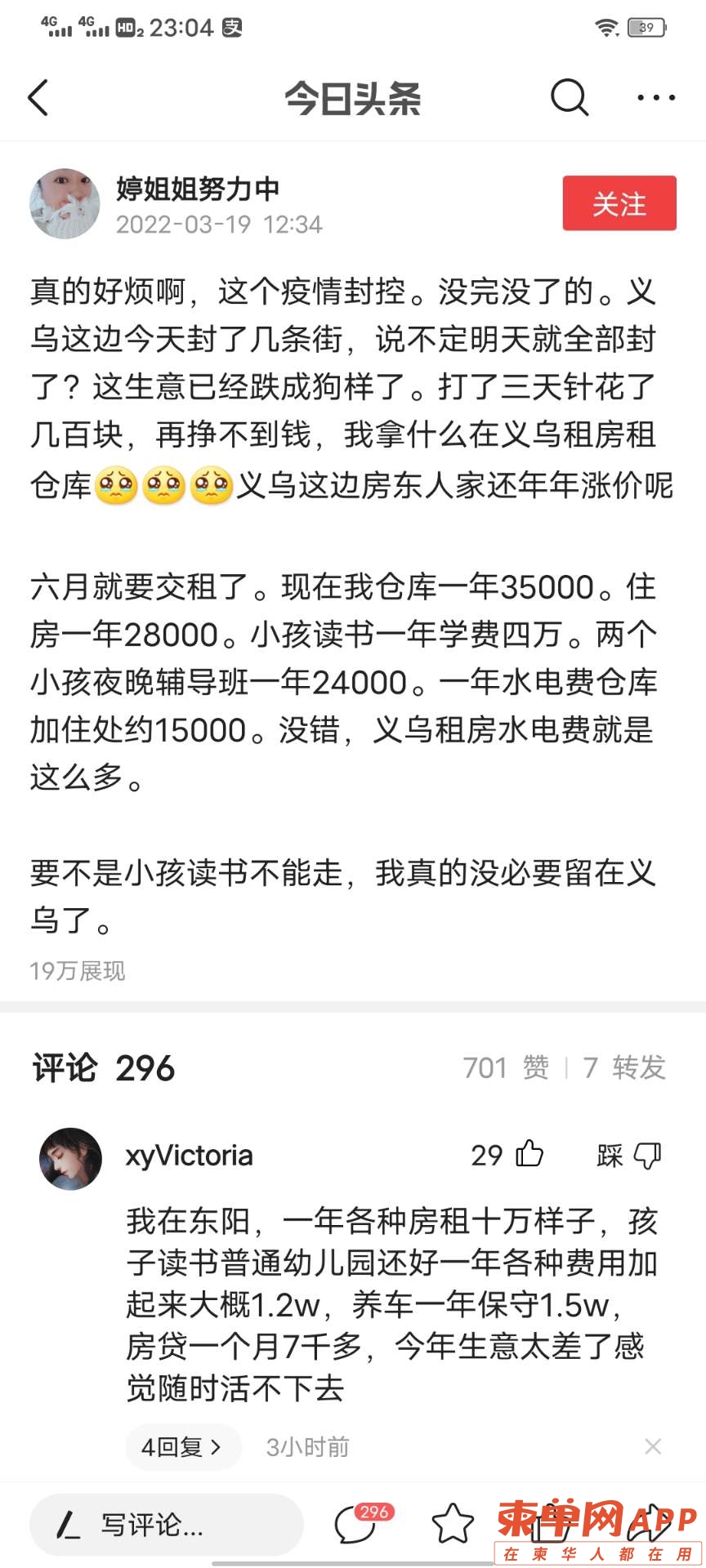Go back using the back arrow
The width and height of the screenshot is (706, 1568).
click(x=38, y=98)
